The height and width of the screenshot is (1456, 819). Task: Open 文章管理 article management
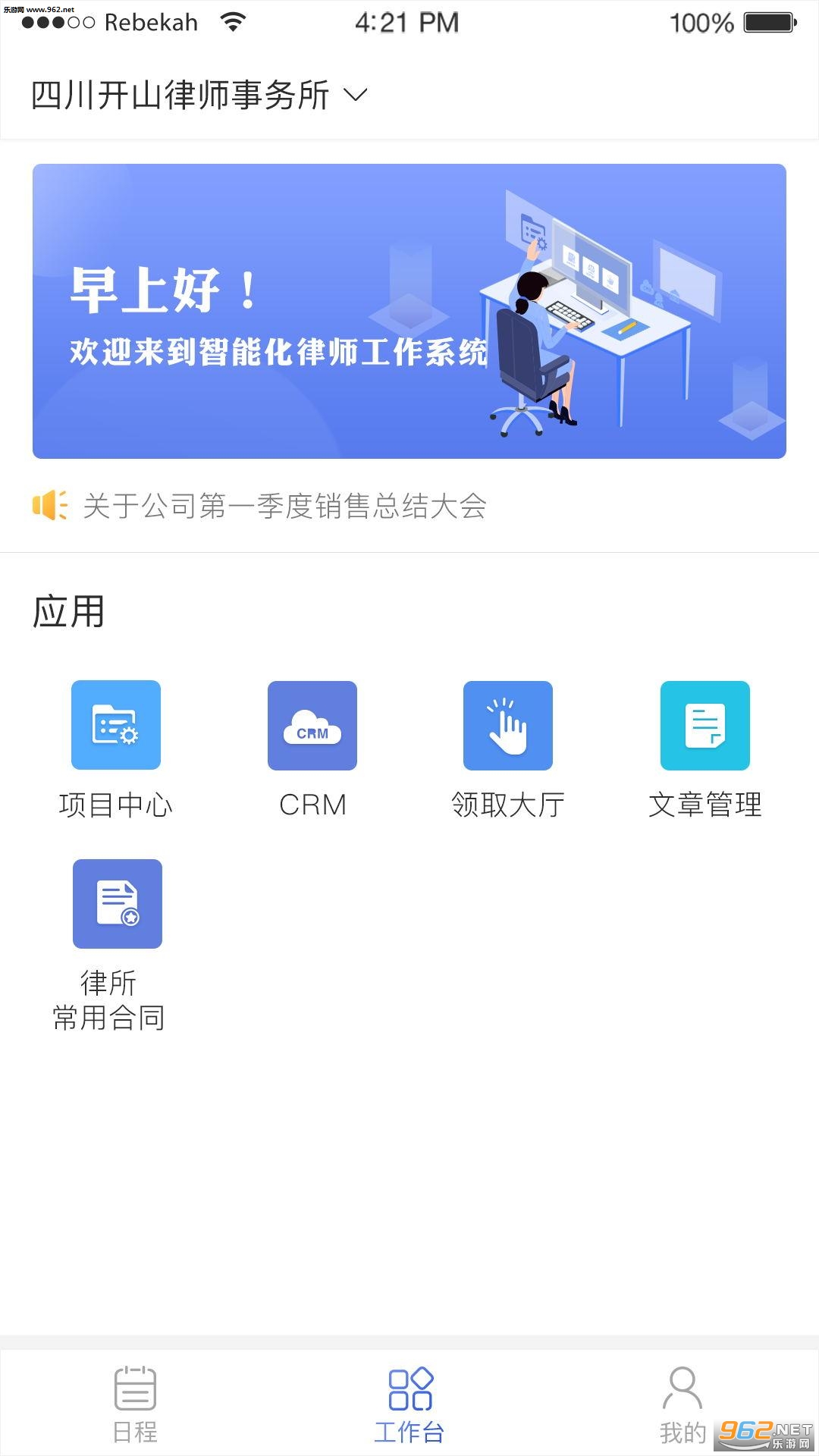pyautogui.click(x=705, y=726)
